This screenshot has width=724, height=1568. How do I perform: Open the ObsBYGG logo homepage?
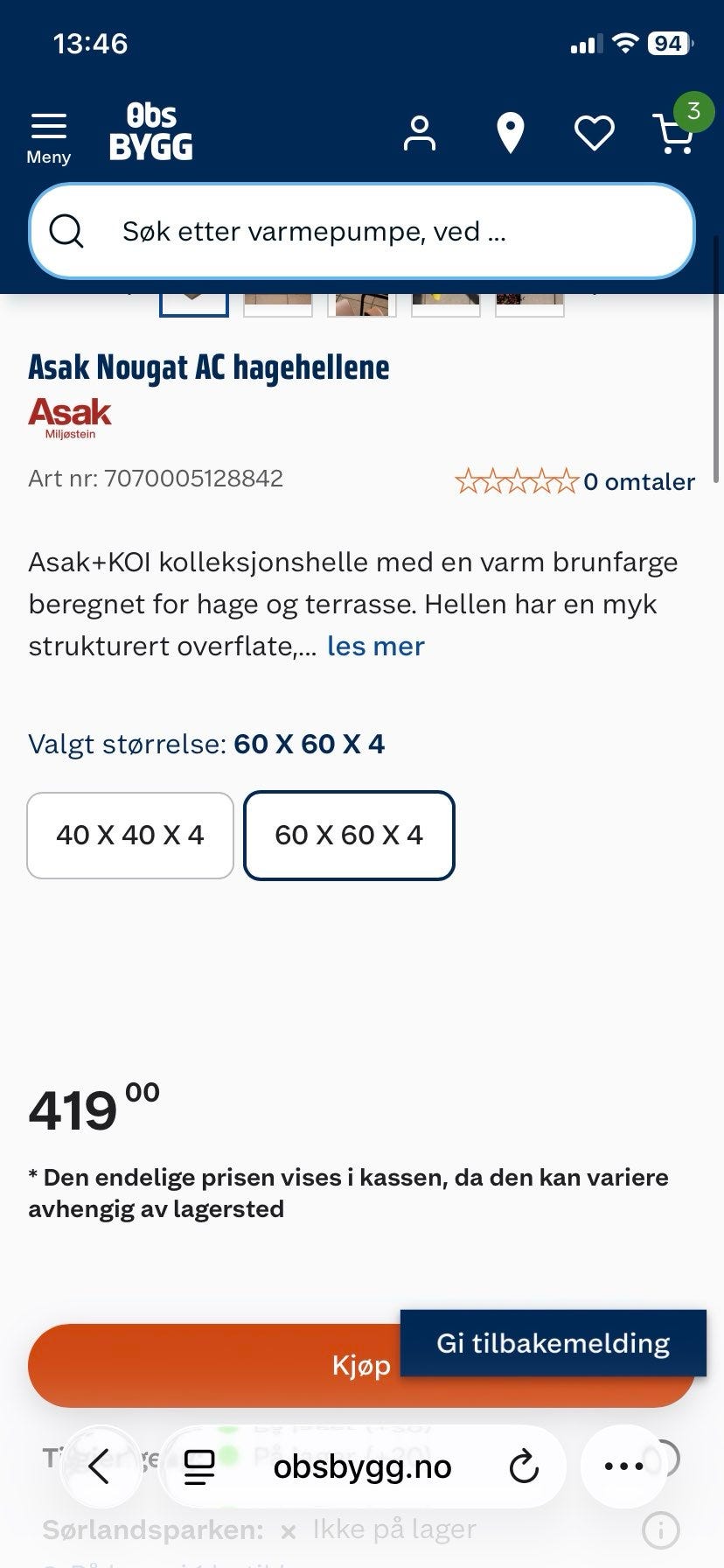click(x=150, y=131)
